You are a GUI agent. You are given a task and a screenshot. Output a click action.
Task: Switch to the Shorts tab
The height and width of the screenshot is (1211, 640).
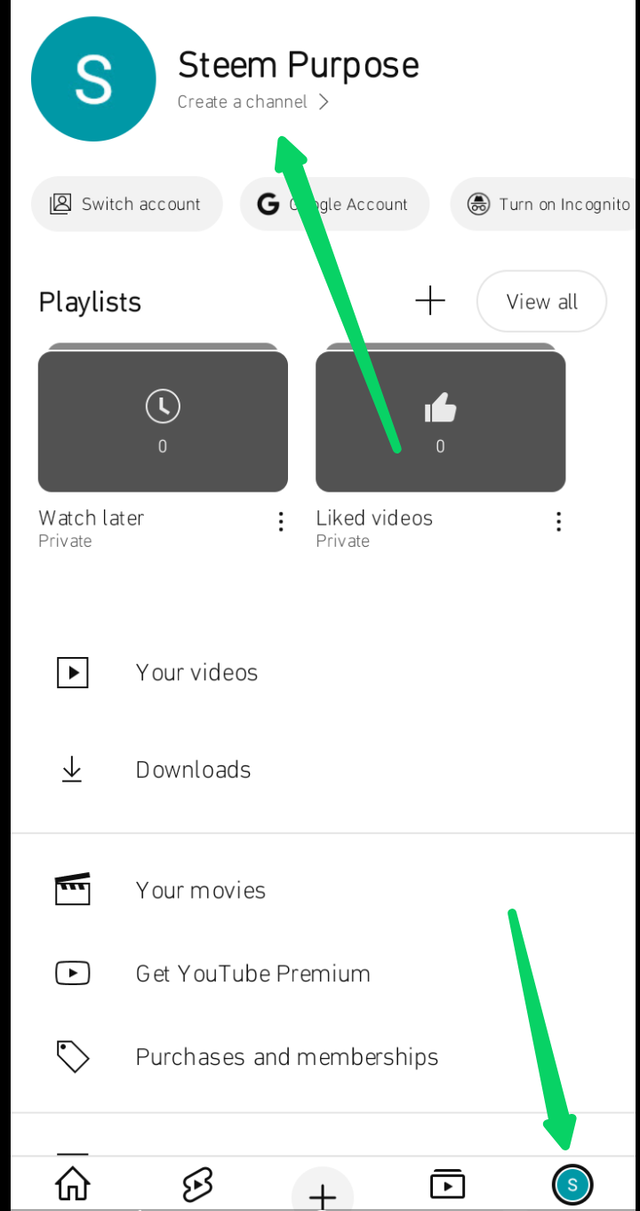(197, 1185)
